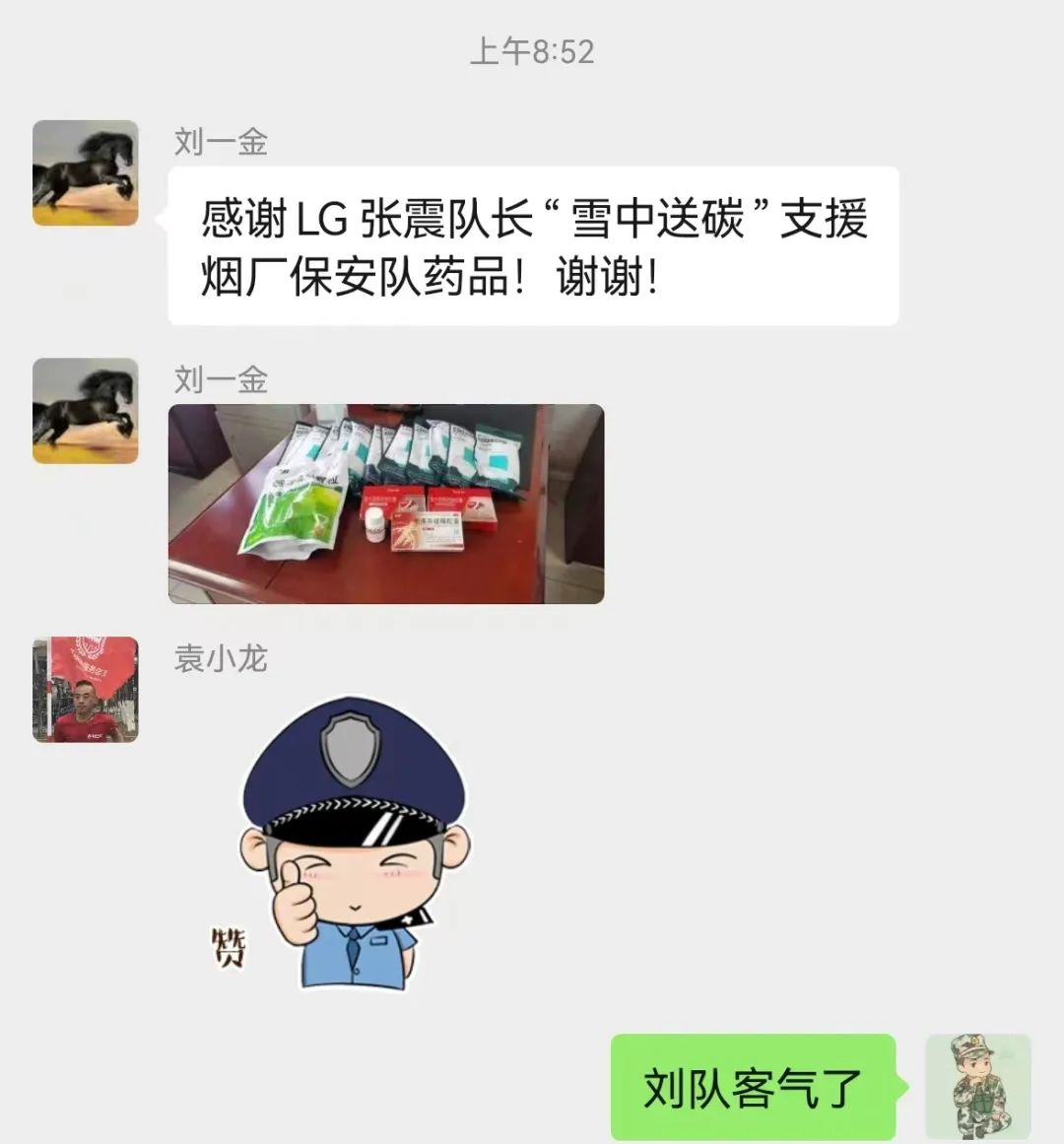Viewport: 1064px width, 1144px height.
Task: View the police thumbs-up sticker from 袁小龙
Action: [335, 845]
